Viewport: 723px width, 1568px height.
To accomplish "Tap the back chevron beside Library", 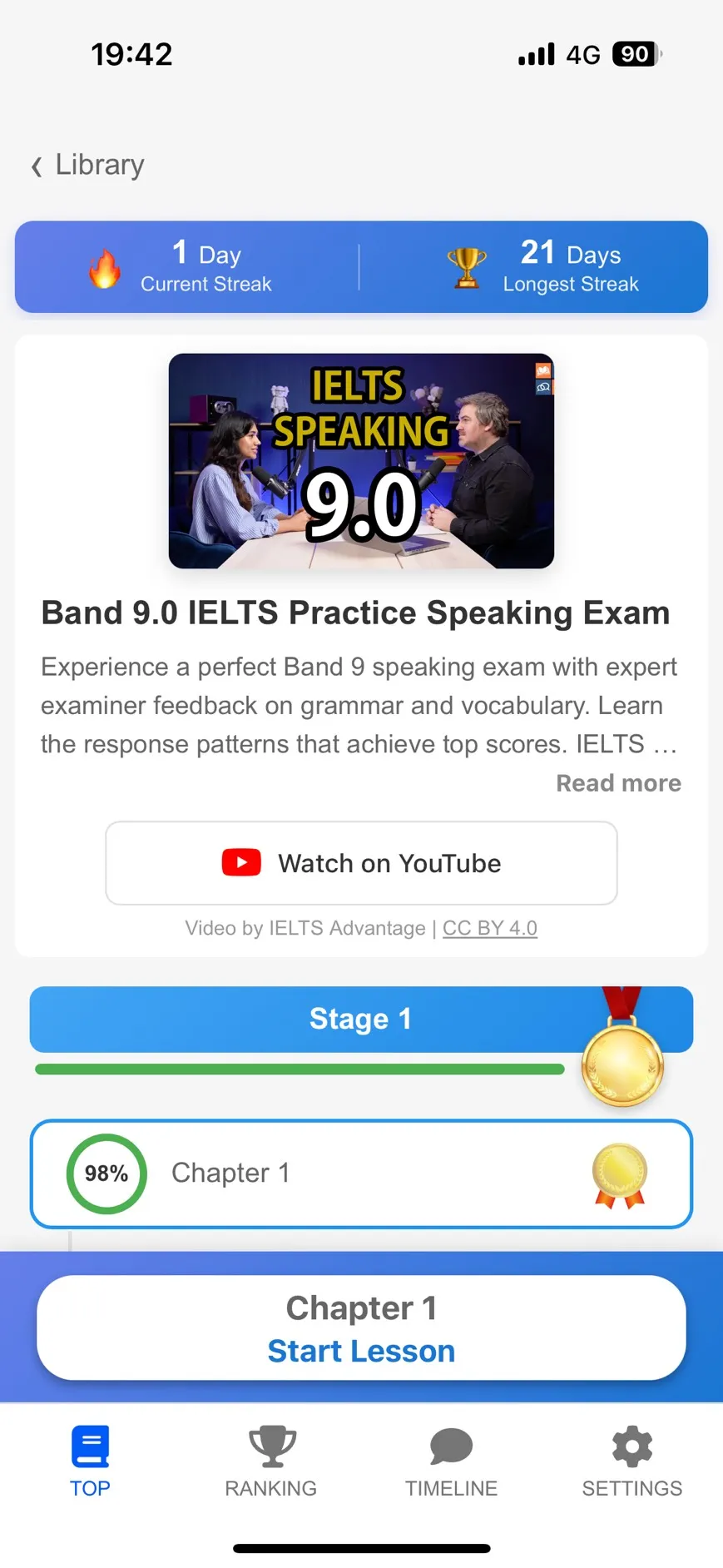I will [37, 166].
